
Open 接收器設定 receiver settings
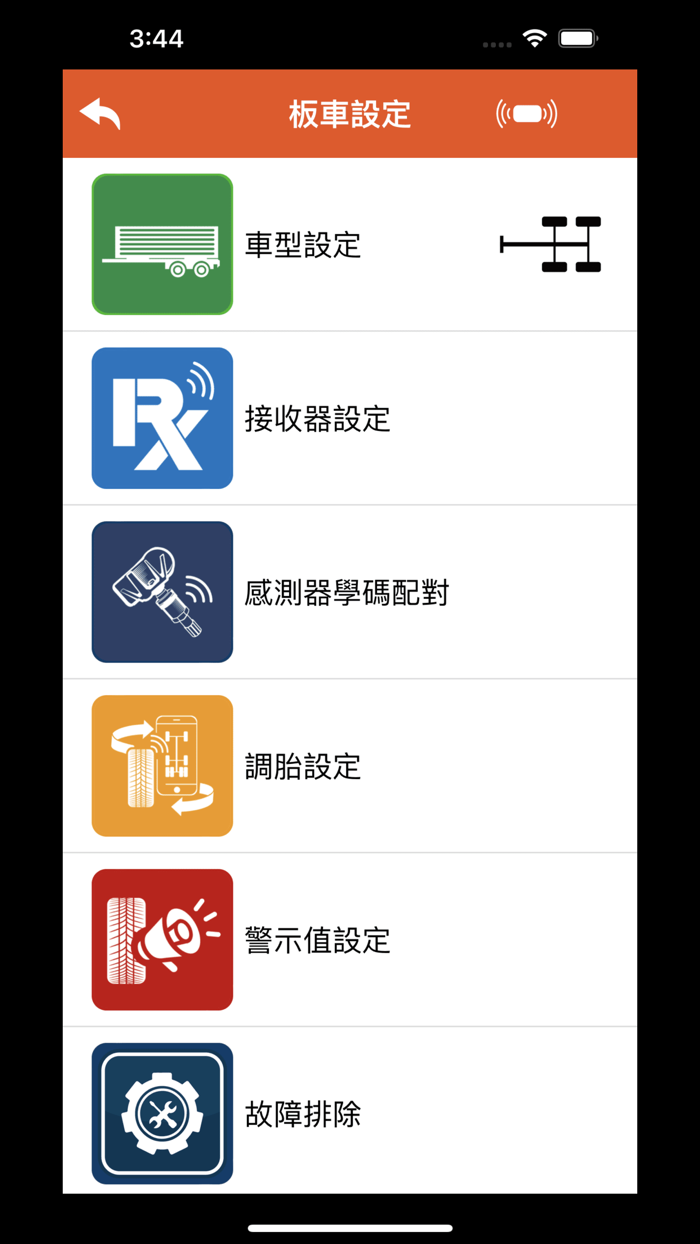coord(317,419)
